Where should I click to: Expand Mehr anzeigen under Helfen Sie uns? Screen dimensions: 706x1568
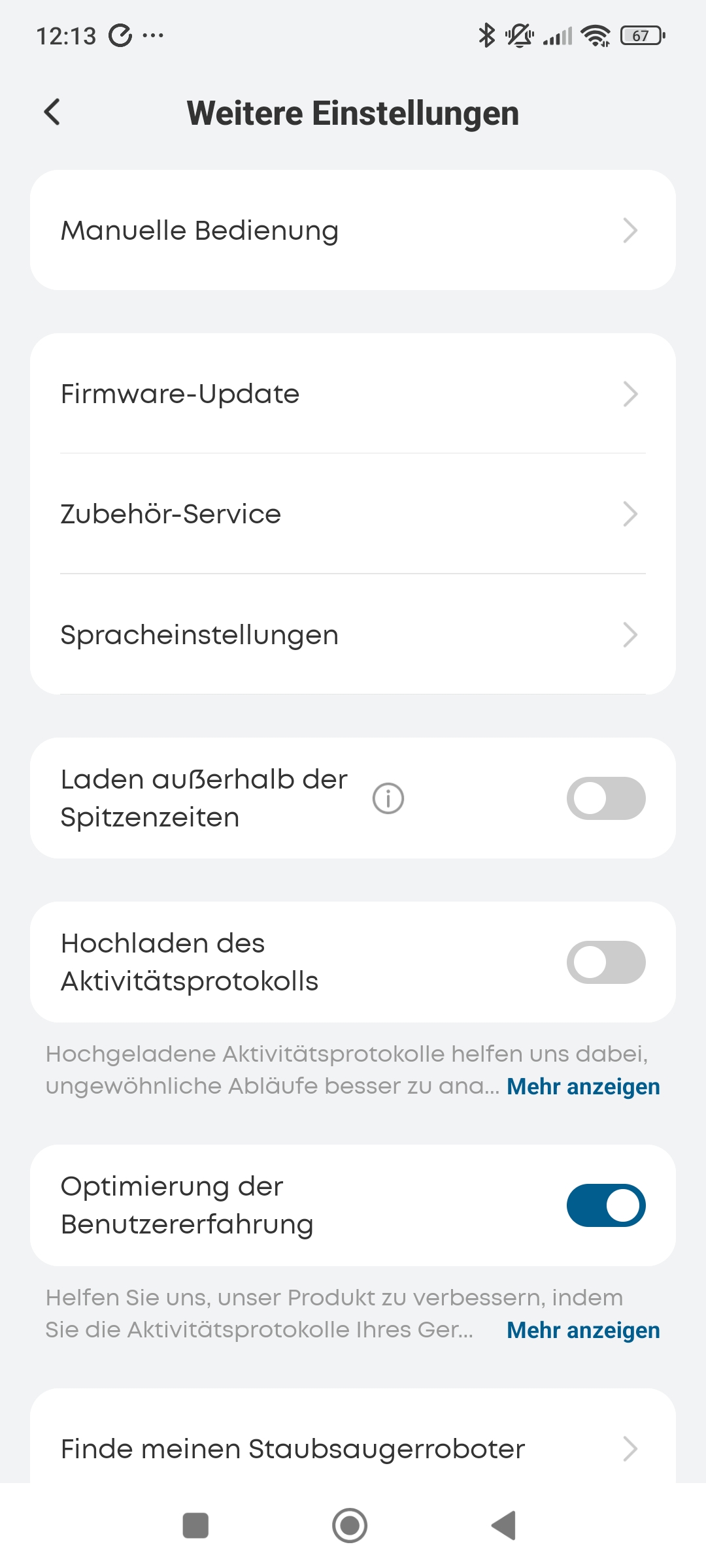583,1330
